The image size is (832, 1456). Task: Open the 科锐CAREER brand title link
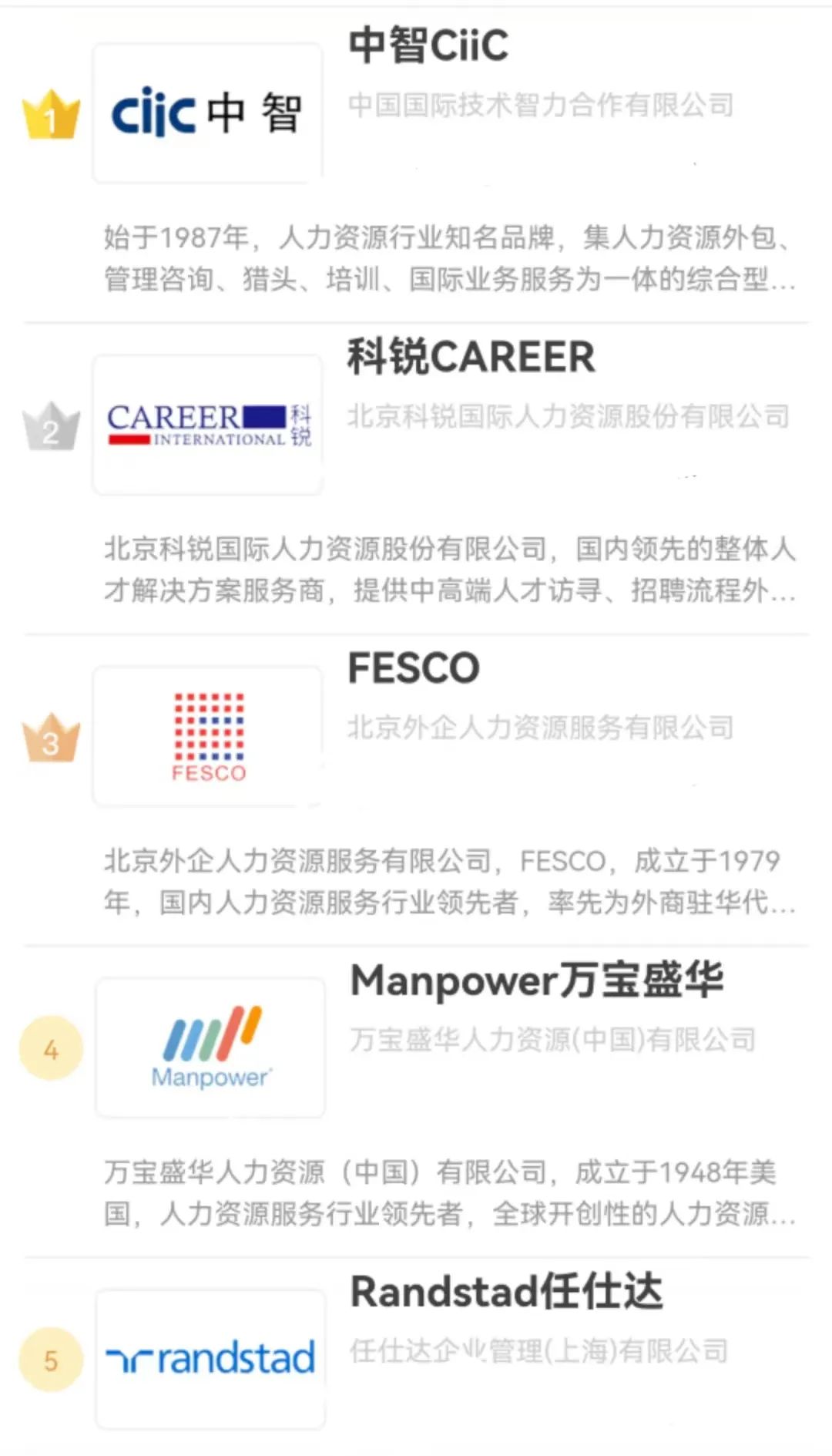470,356
